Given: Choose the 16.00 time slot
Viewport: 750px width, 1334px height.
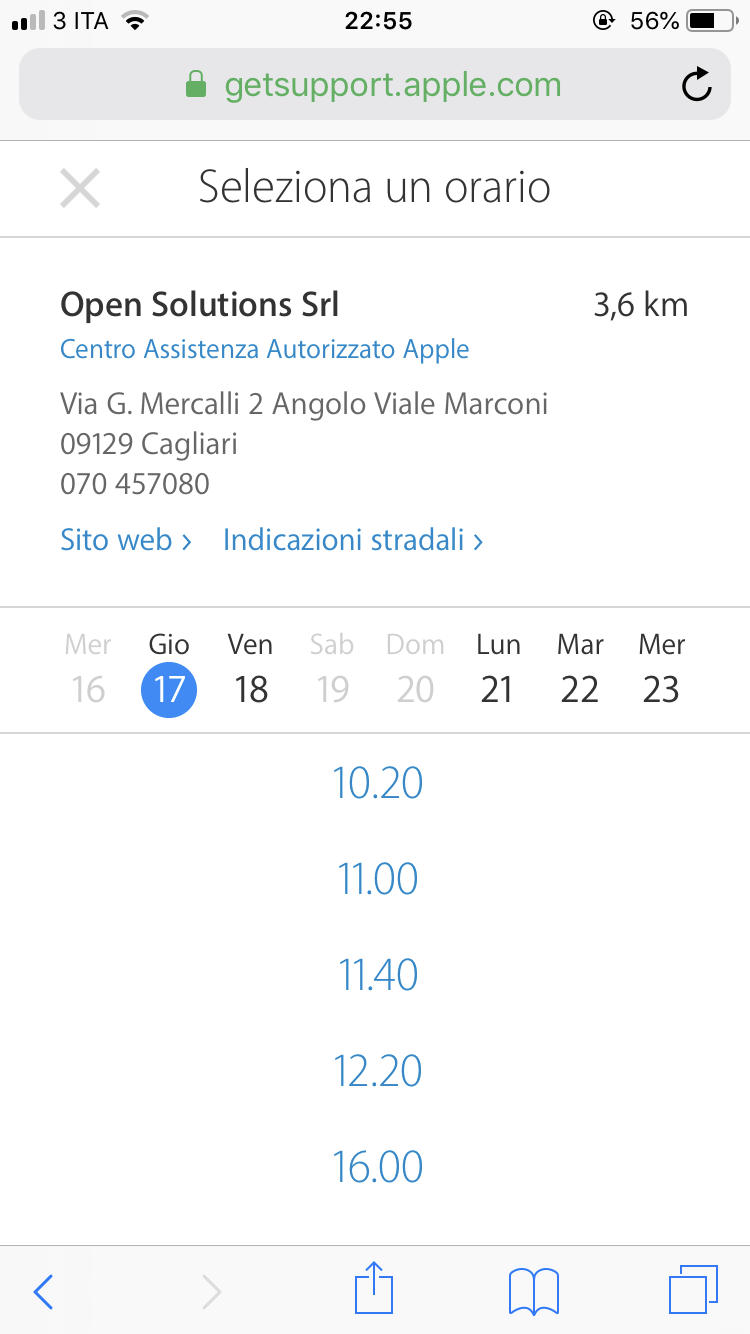Looking at the screenshot, I should tap(378, 1167).
